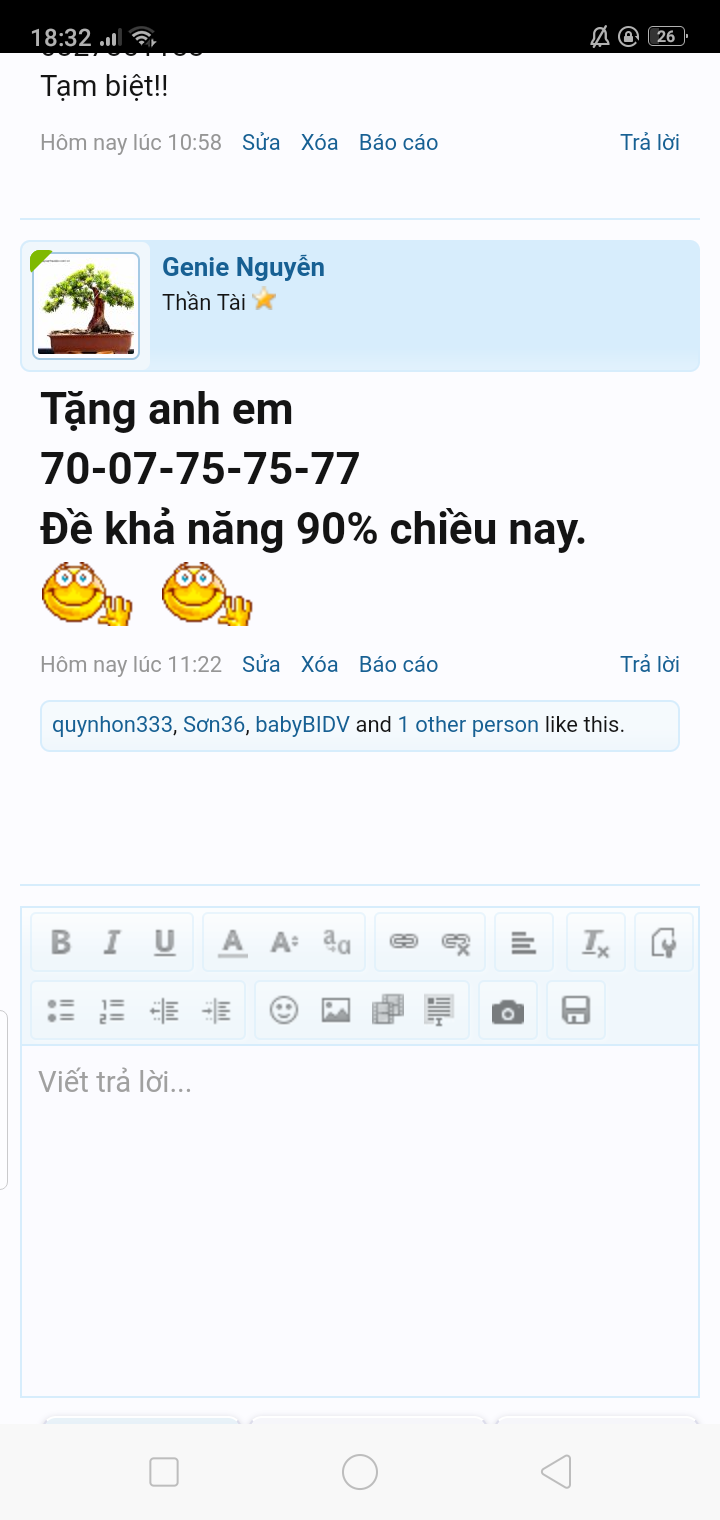Focus the 'Viết trả lời...' reply box

[360, 1220]
